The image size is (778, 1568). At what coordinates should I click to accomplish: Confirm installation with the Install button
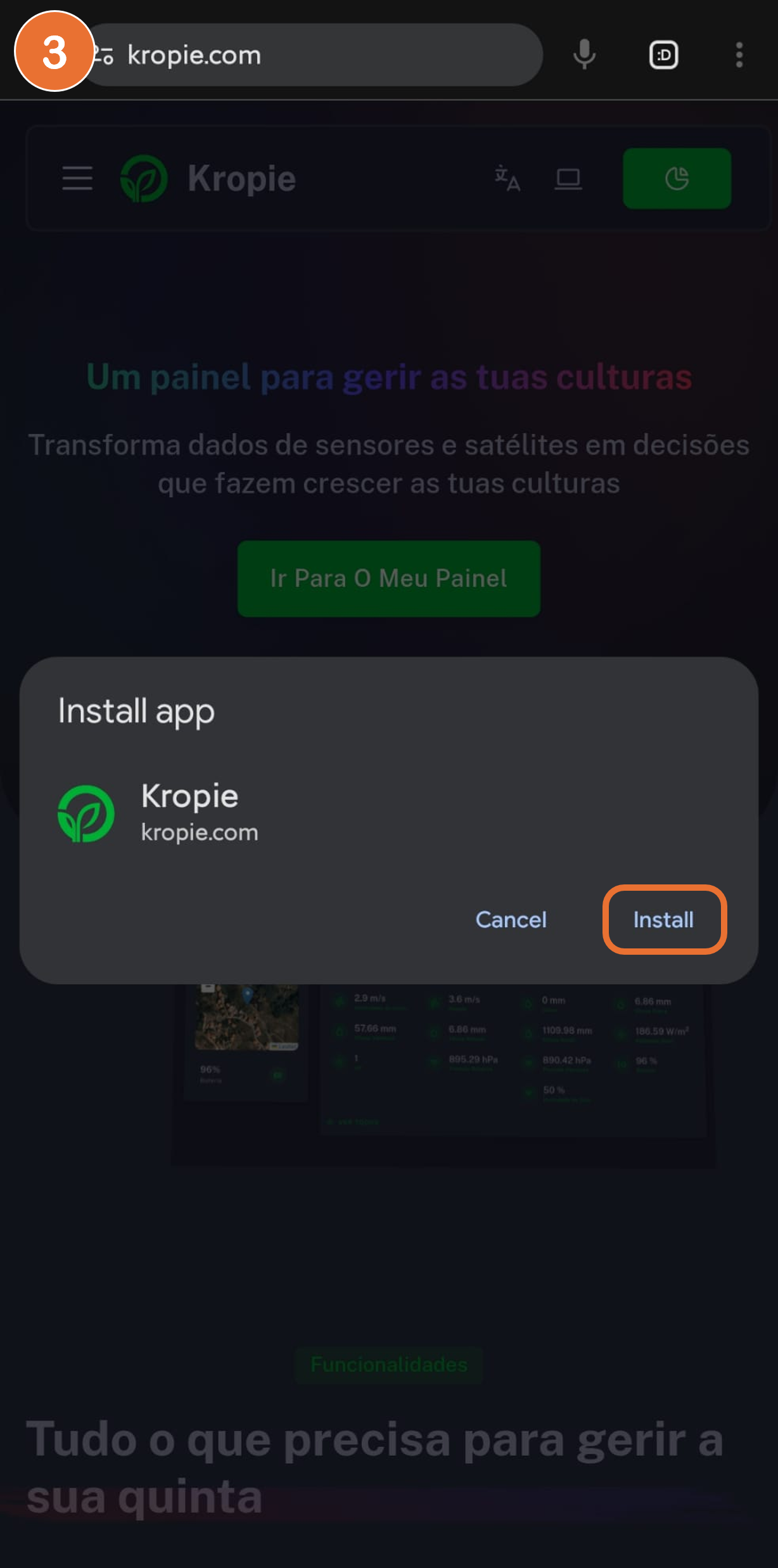[663, 920]
